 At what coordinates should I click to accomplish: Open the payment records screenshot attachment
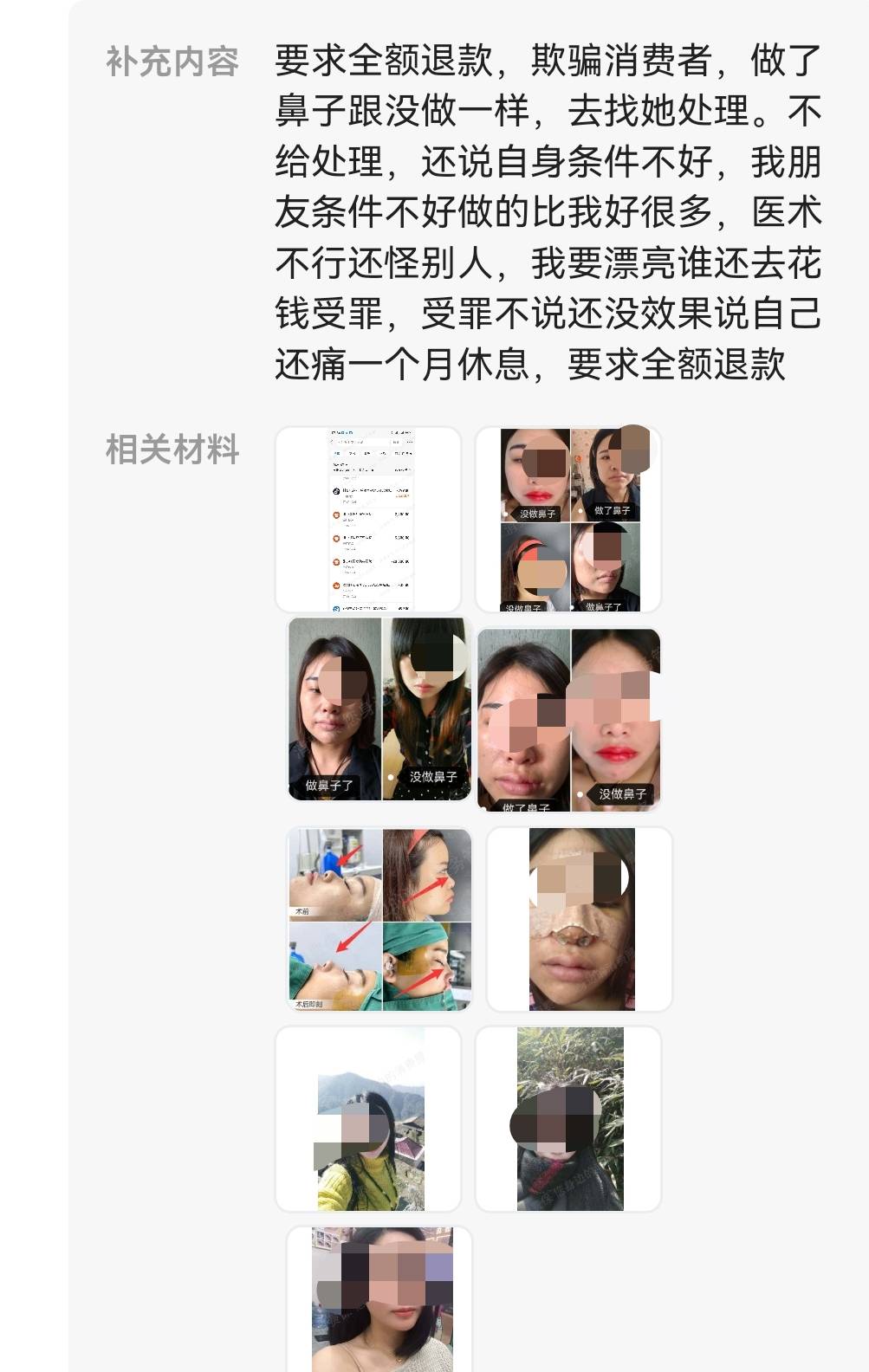[368, 520]
